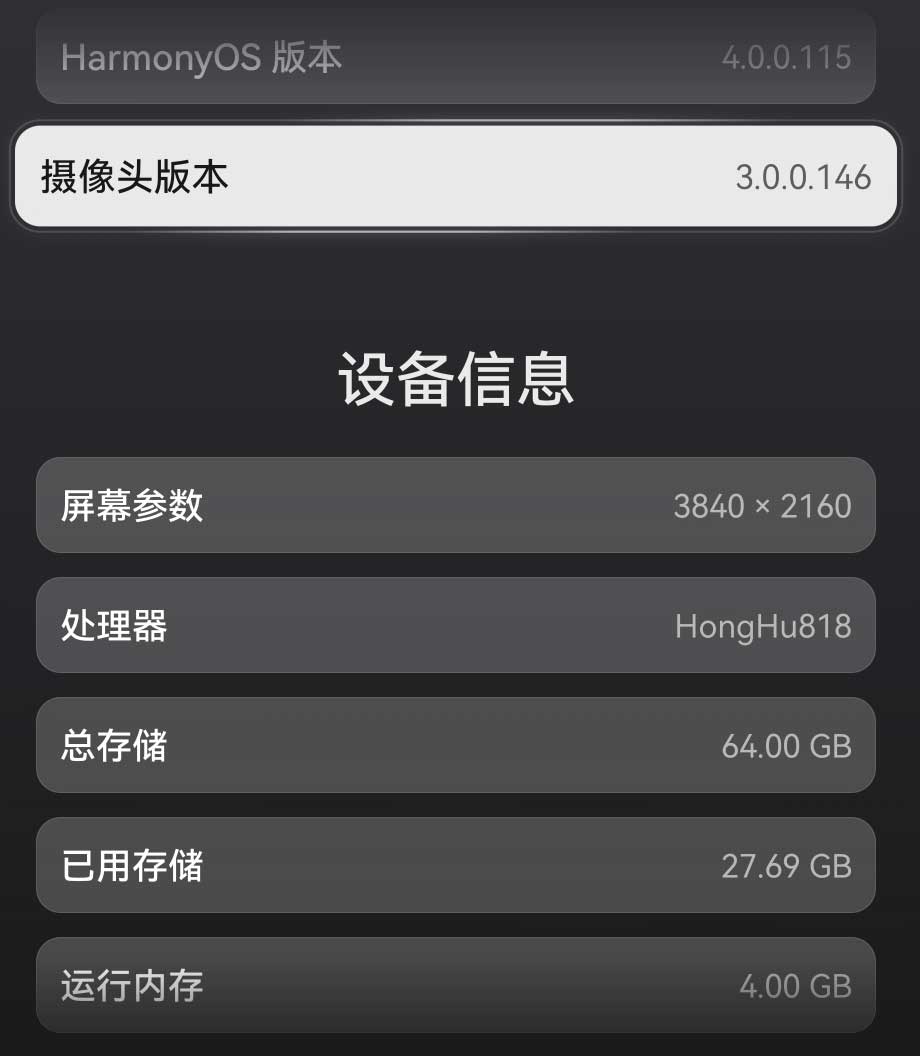This screenshot has width=920, height=1056.
Task: Select the 摄像头版本 row
Action: [456, 177]
